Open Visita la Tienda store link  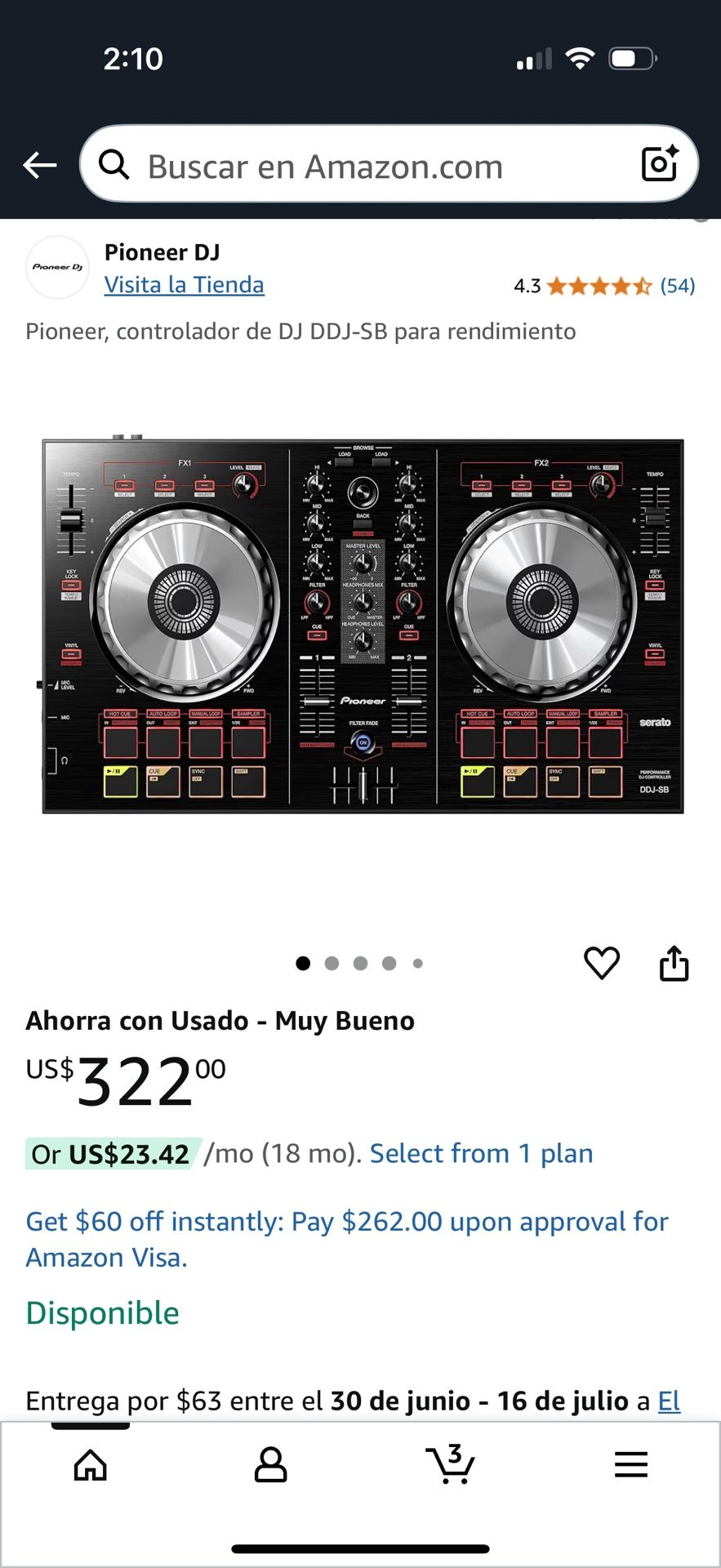pyautogui.click(x=183, y=284)
